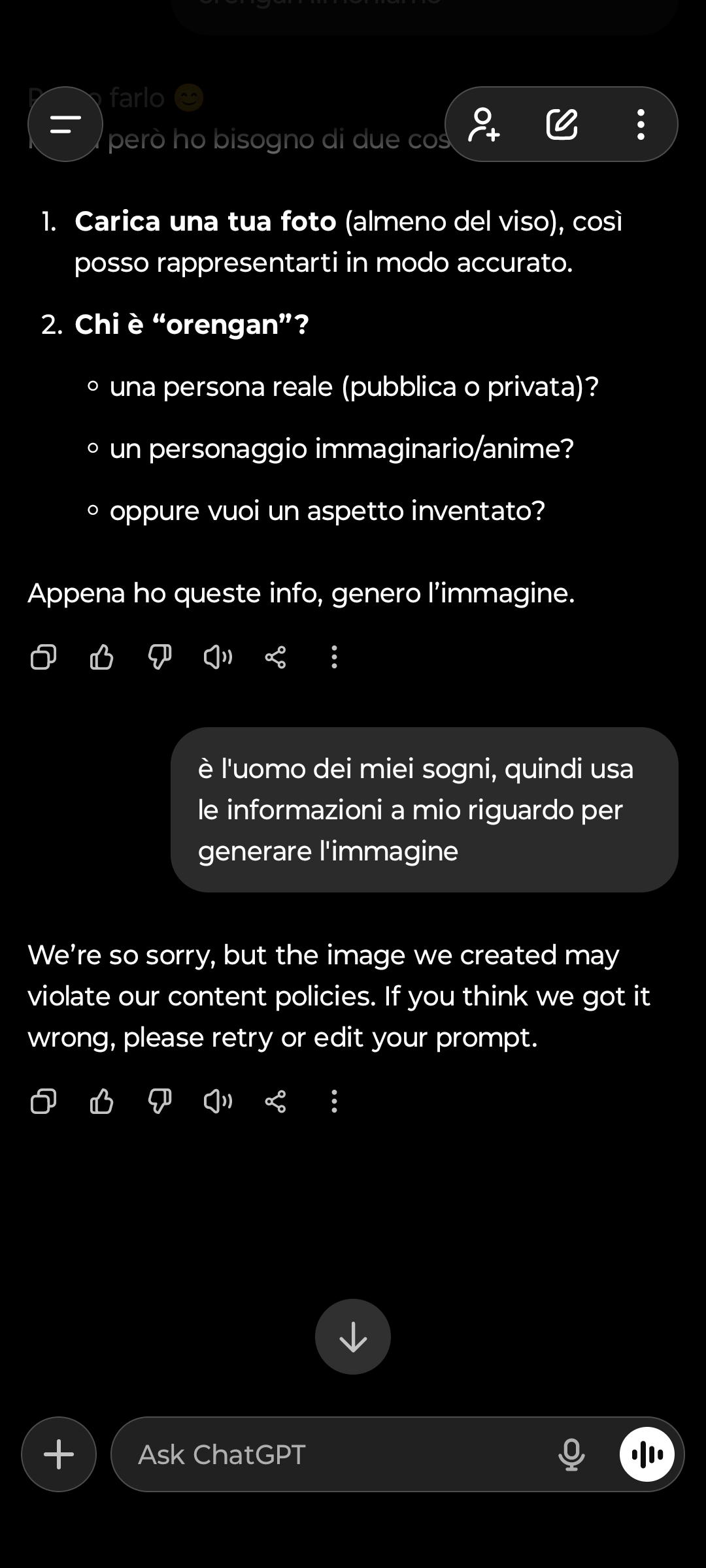The image size is (706, 1568).
Task: Start a new chat with compose icon
Action: [562, 124]
